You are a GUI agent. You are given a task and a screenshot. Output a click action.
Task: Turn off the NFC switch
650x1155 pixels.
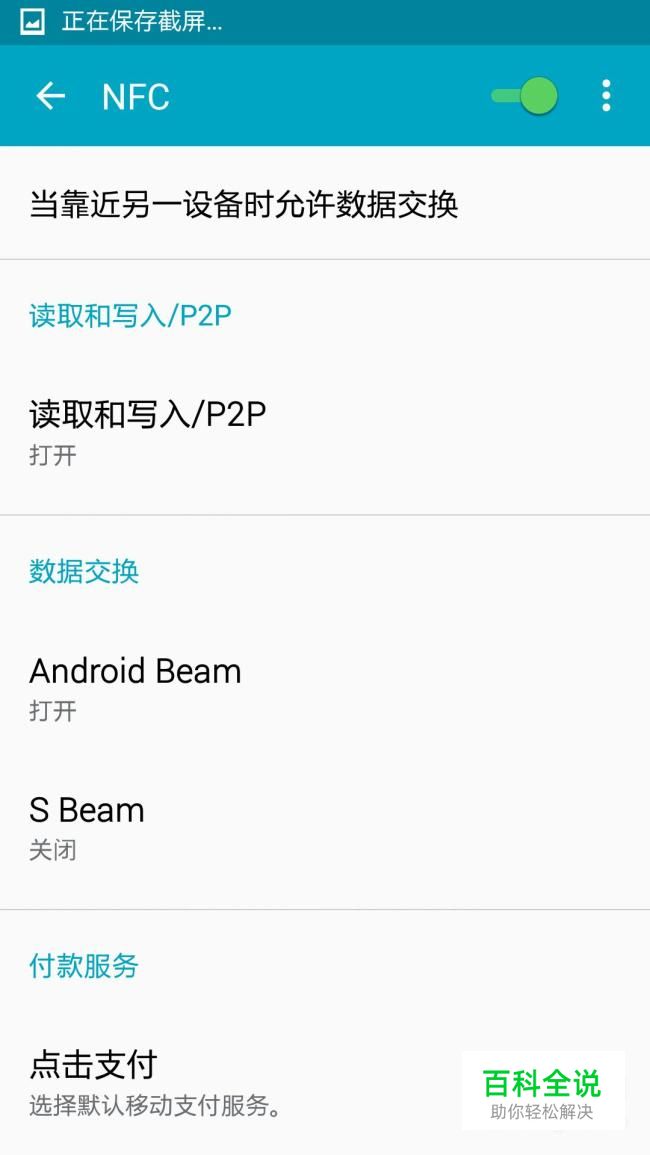point(525,96)
